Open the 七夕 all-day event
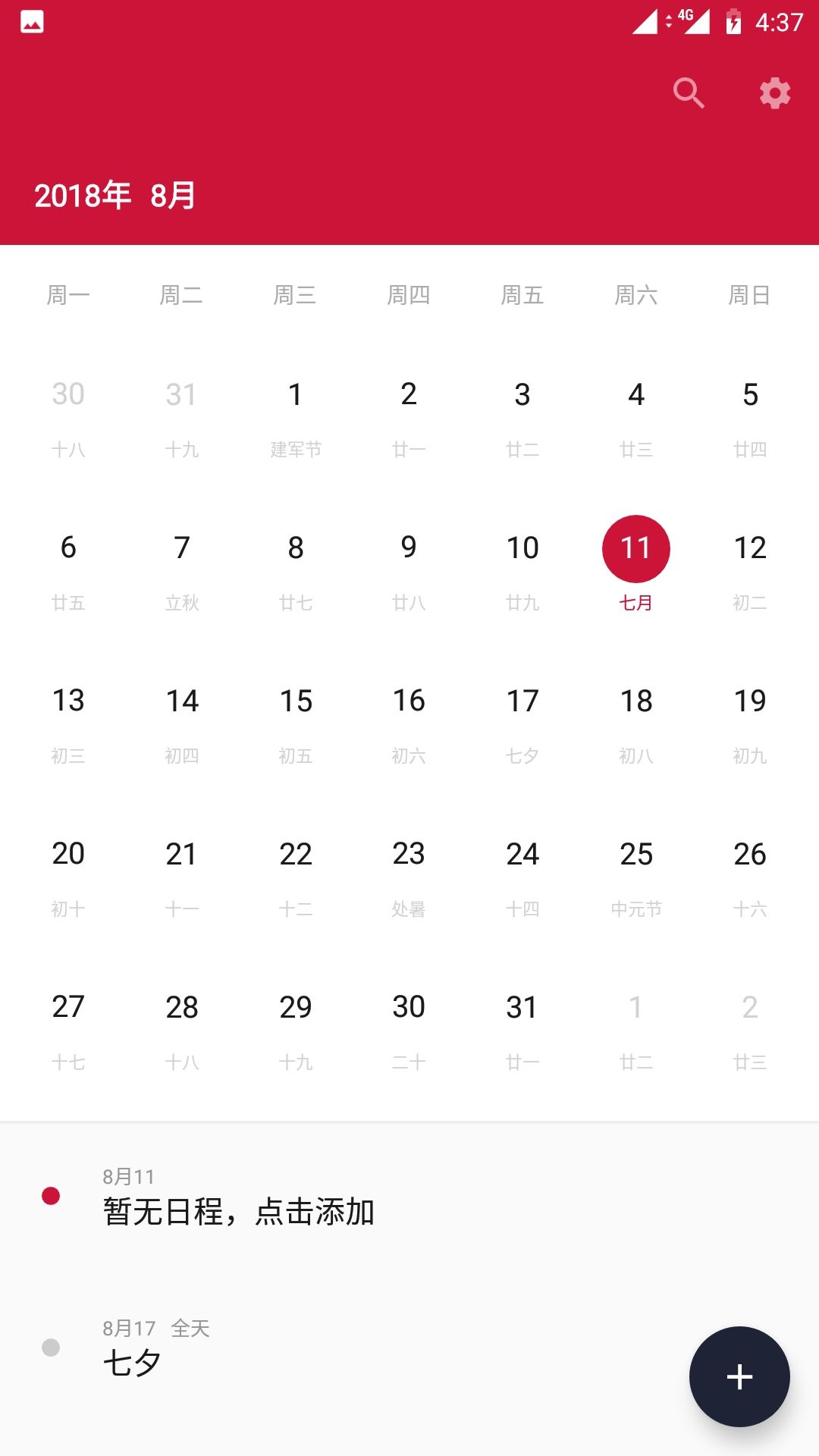Image resolution: width=819 pixels, height=1456 pixels. click(x=409, y=1348)
